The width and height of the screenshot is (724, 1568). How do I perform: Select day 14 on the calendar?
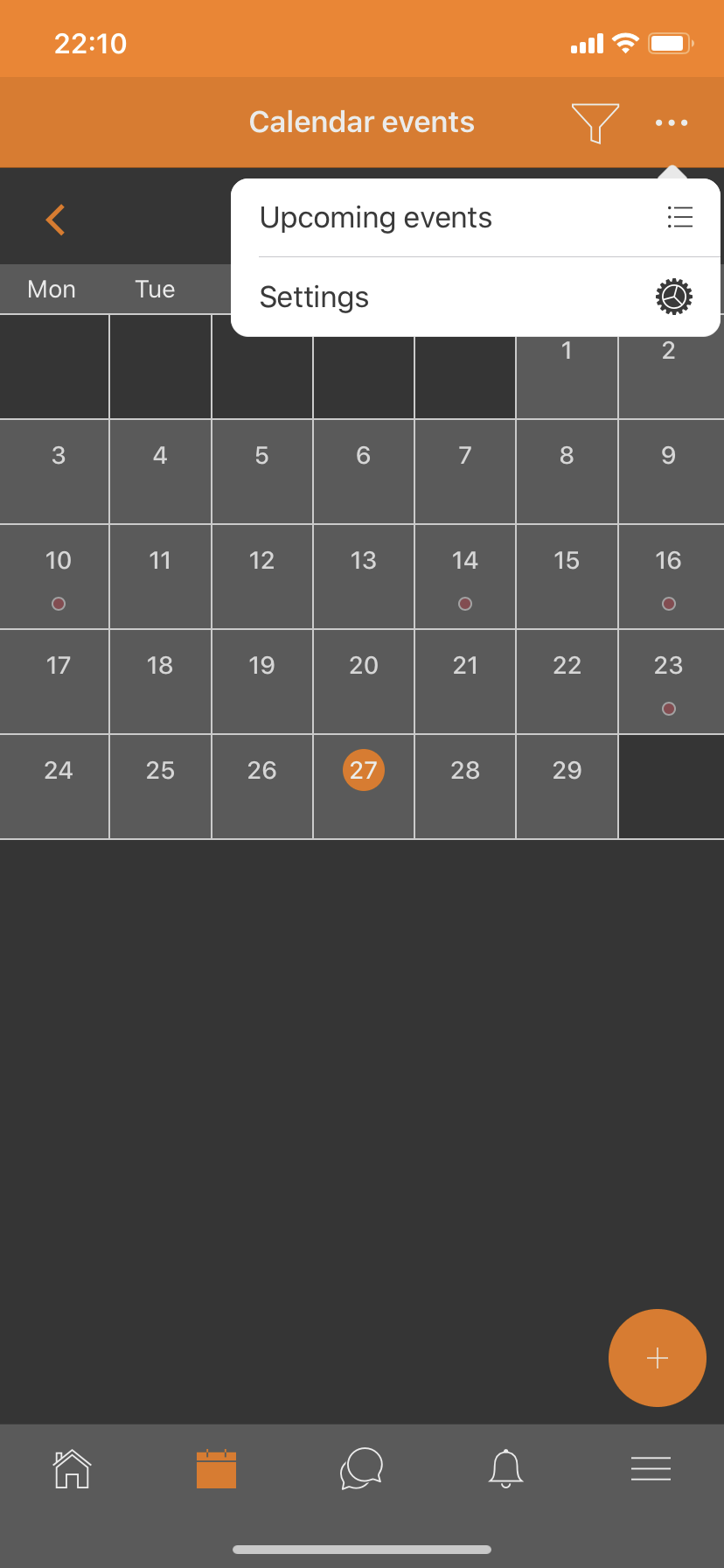pos(465,577)
